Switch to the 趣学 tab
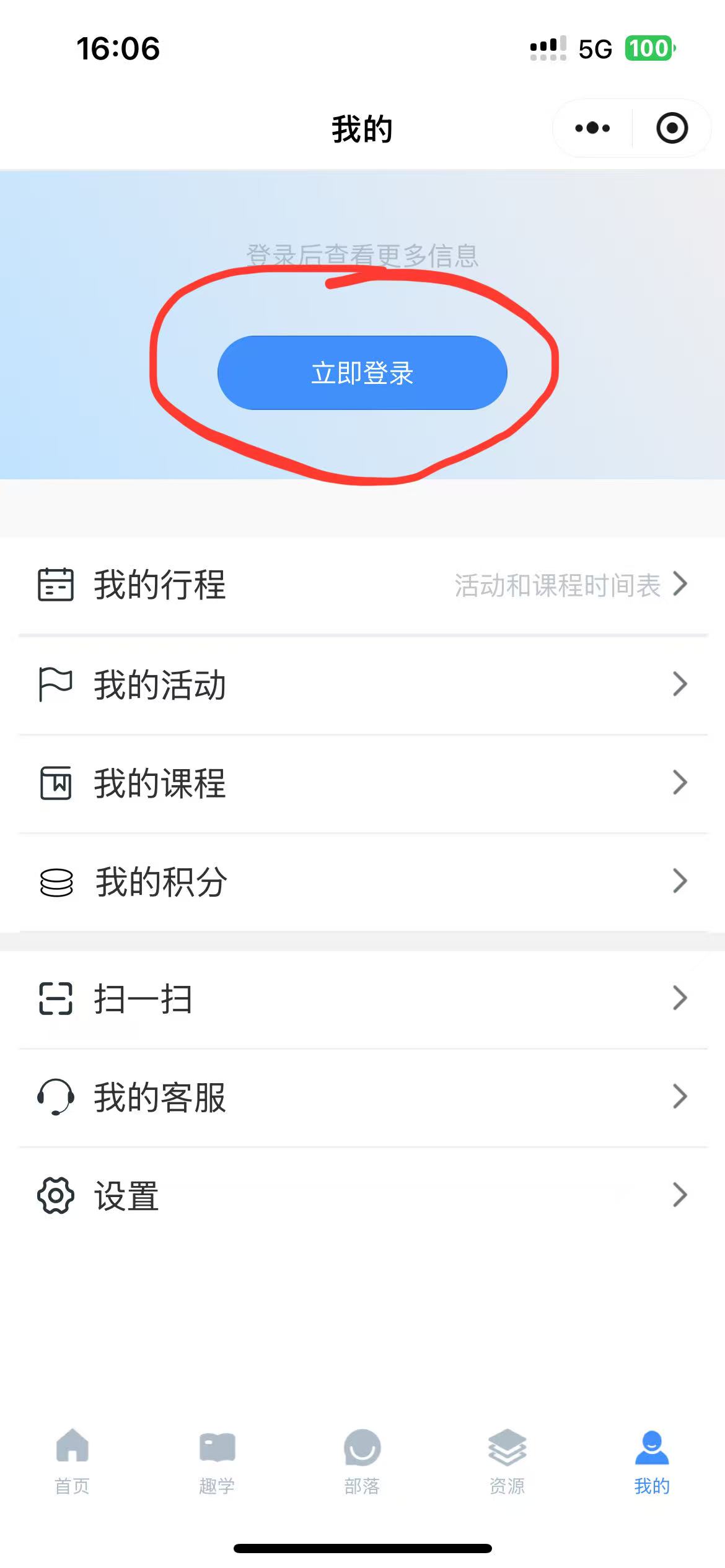 (x=217, y=1461)
